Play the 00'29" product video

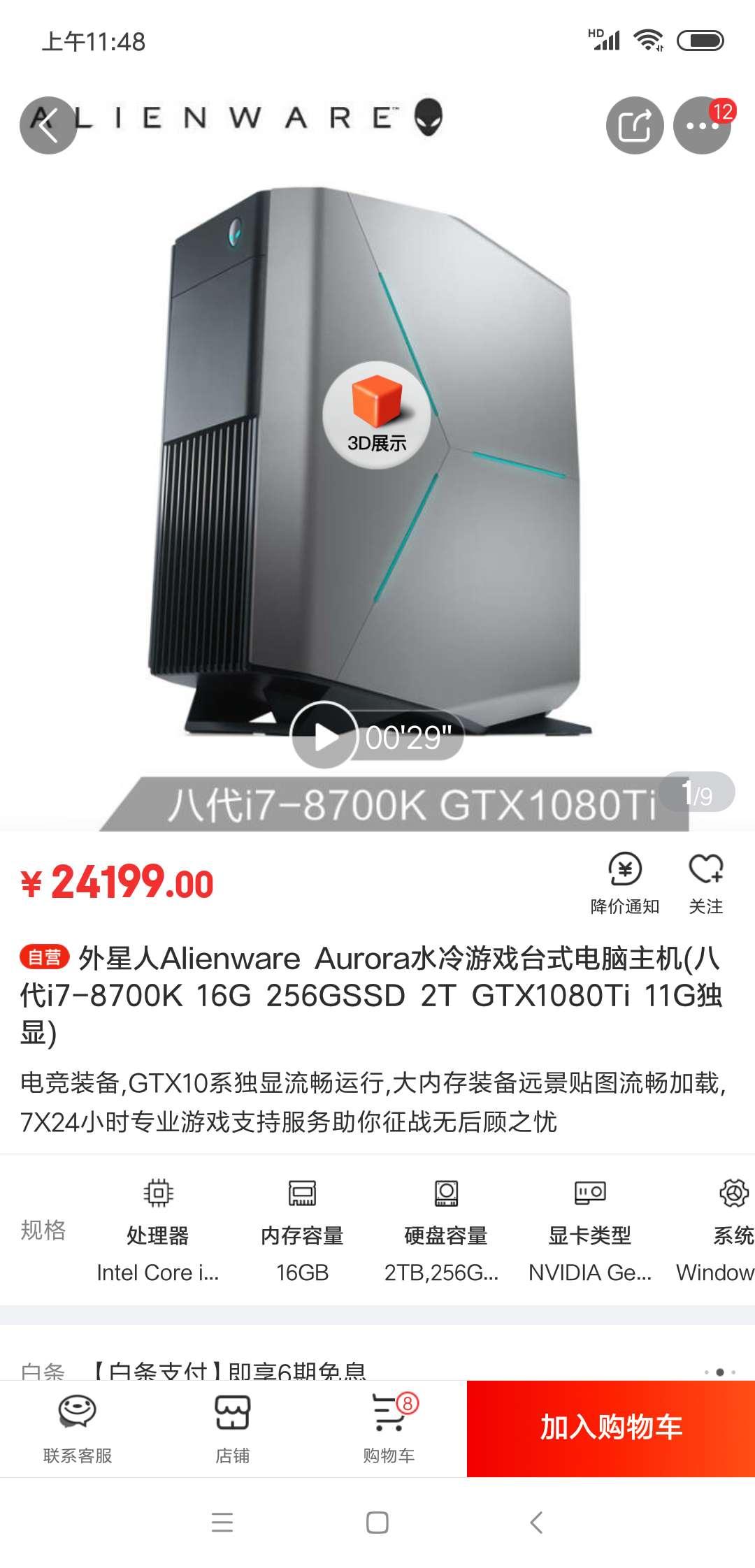coord(325,736)
